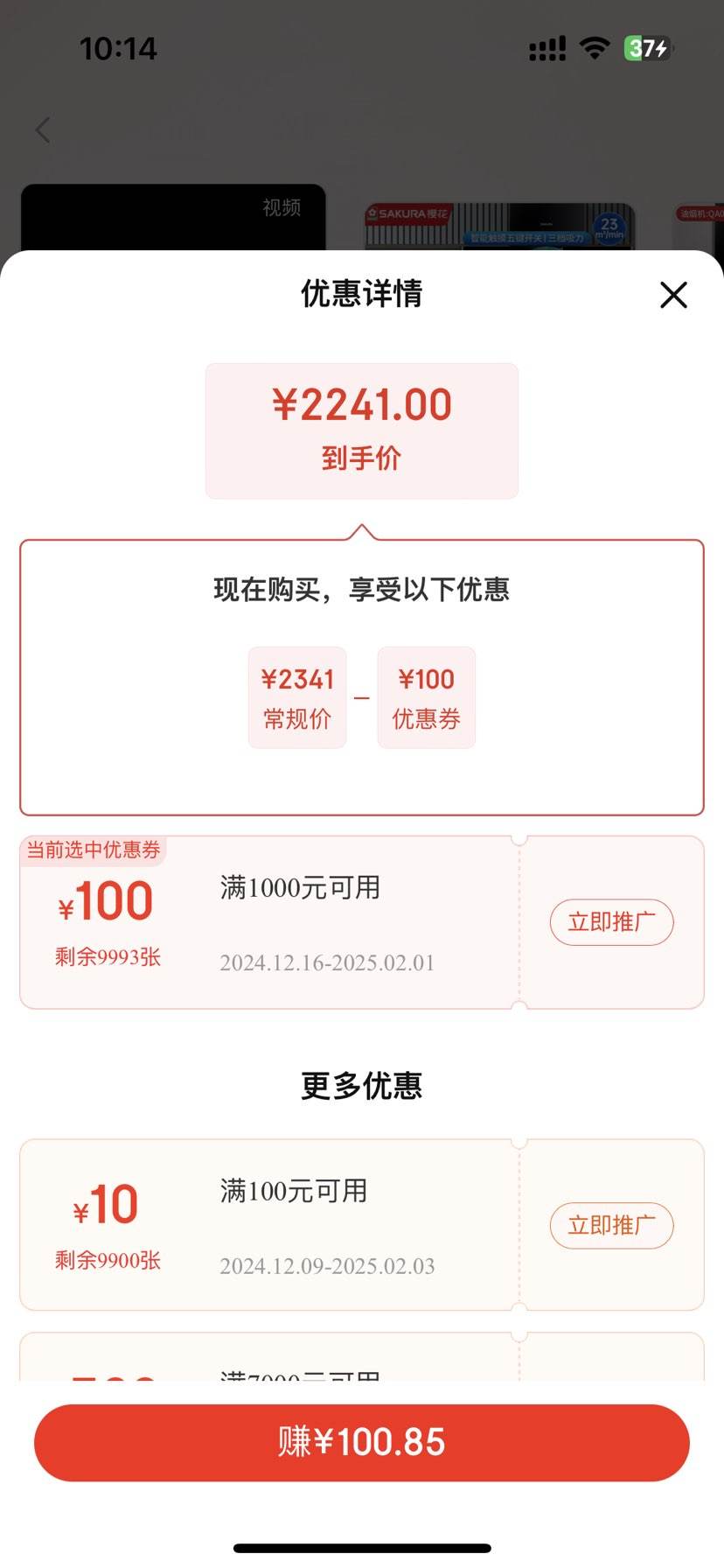Click 立即推广 on the ¥100 coupon
This screenshot has width=724, height=1568.
(x=611, y=922)
